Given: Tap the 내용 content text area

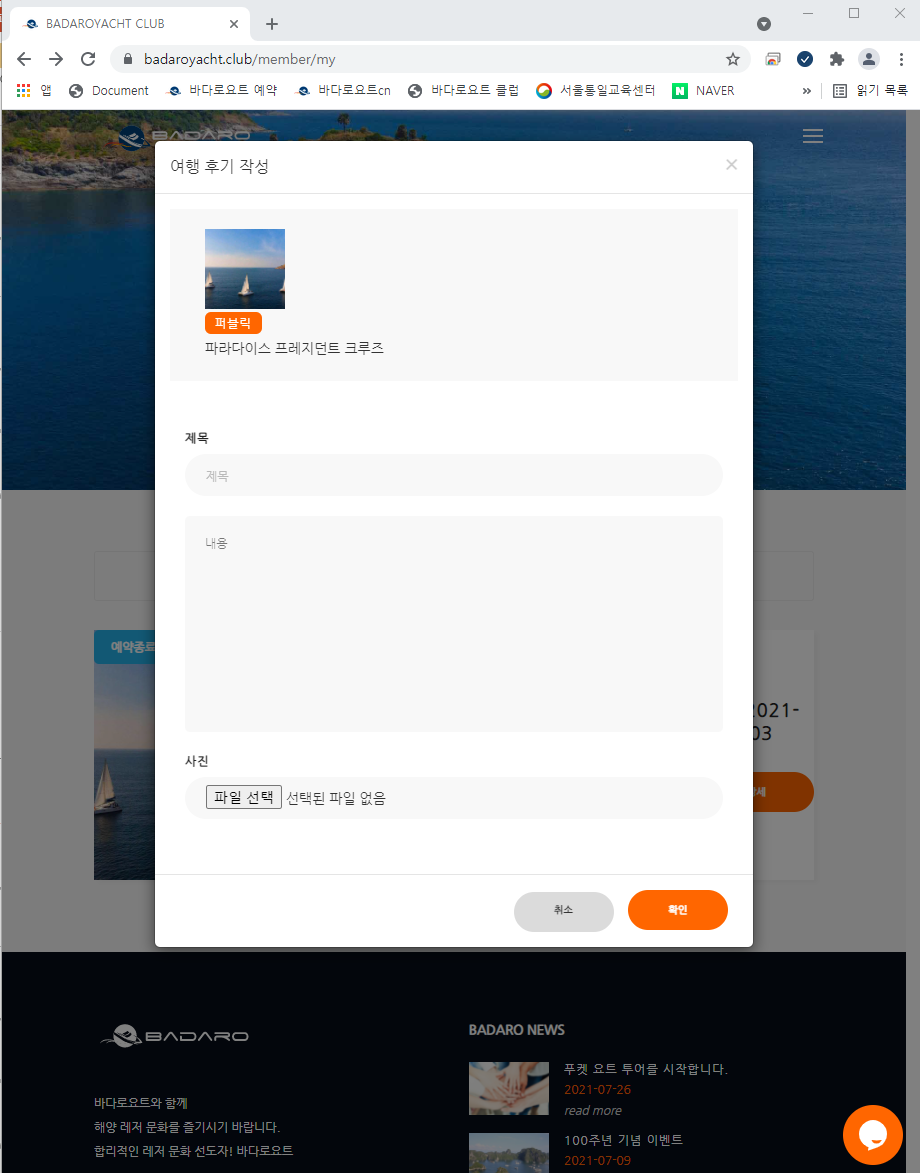Looking at the screenshot, I should (x=453, y=623).
